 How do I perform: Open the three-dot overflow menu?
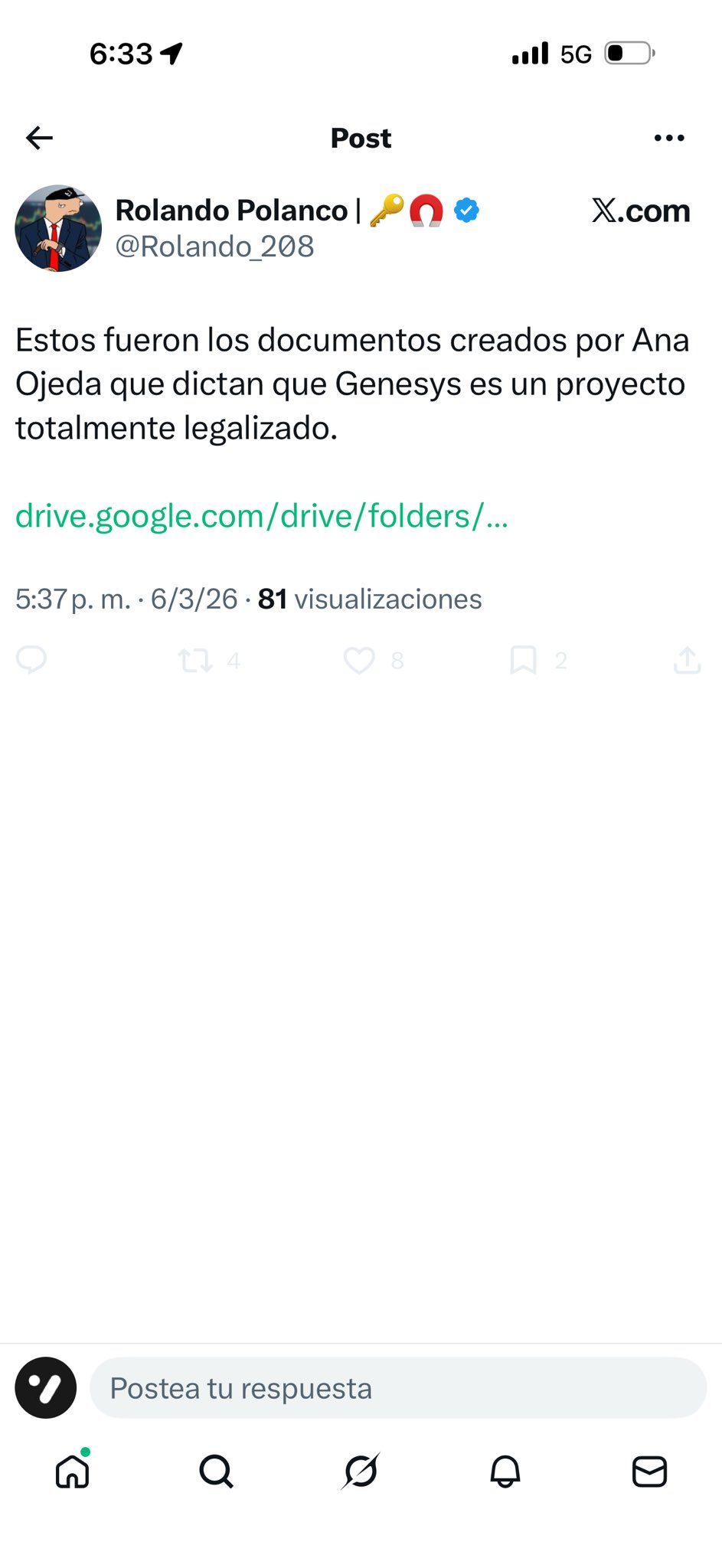[669, 138]
